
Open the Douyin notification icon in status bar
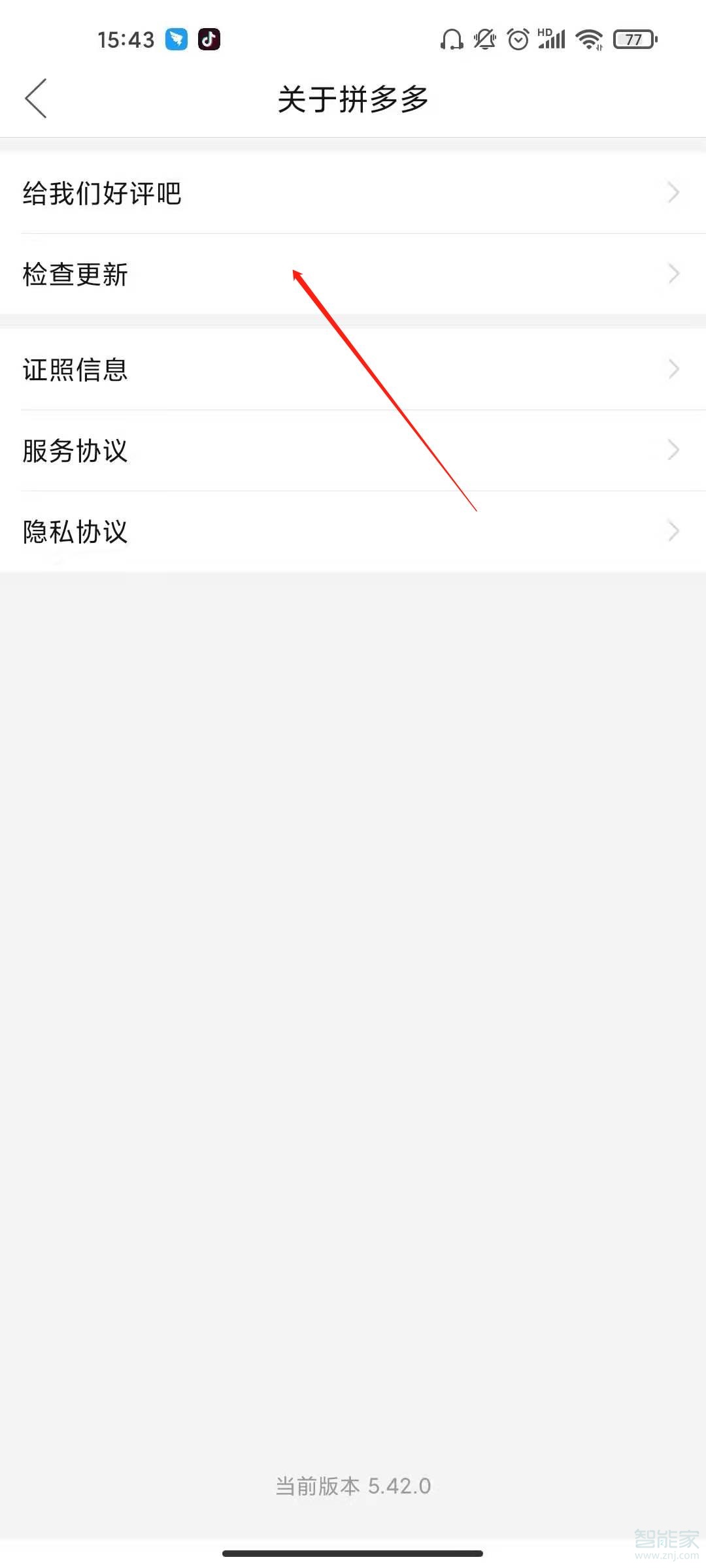tap(208, 38)
